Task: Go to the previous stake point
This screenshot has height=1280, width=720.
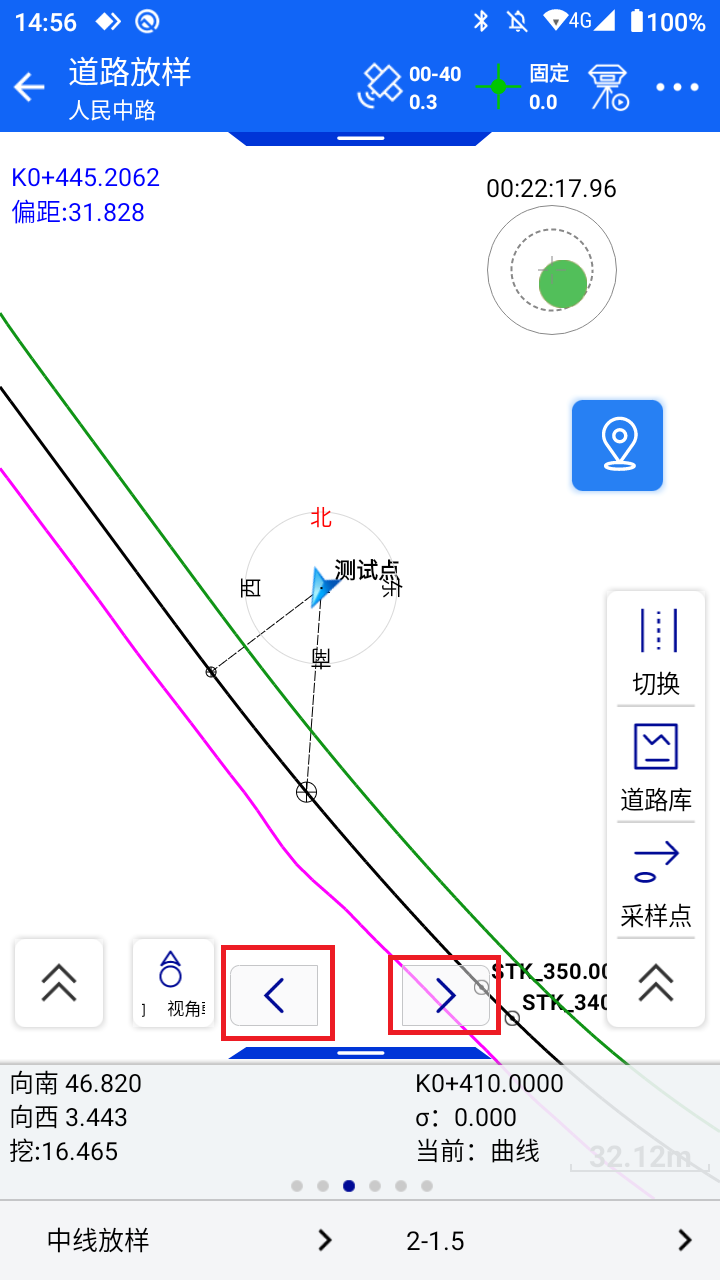Action: point(274,995)
